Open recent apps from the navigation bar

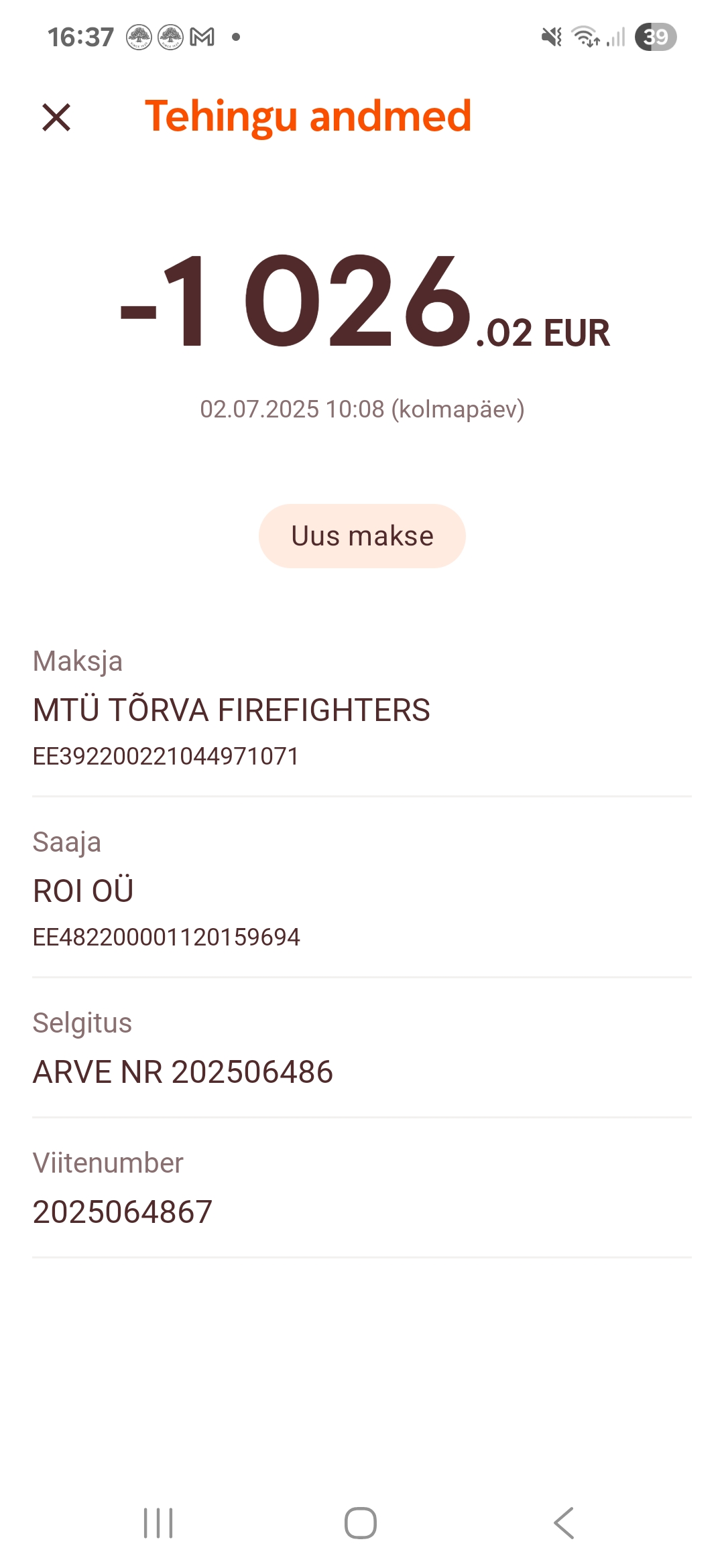pos(159,1523)
